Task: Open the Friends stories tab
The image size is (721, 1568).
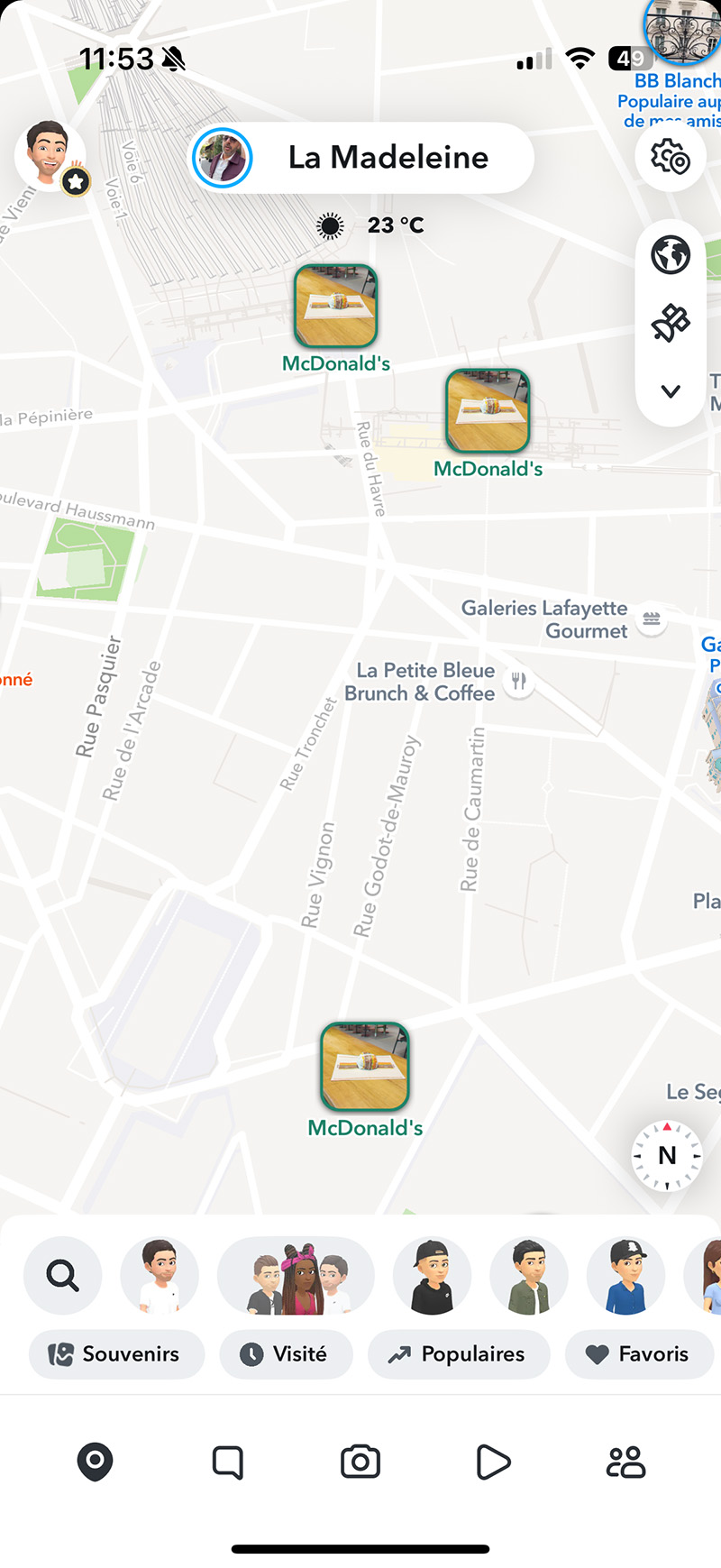Action: tap(625, 1462)
